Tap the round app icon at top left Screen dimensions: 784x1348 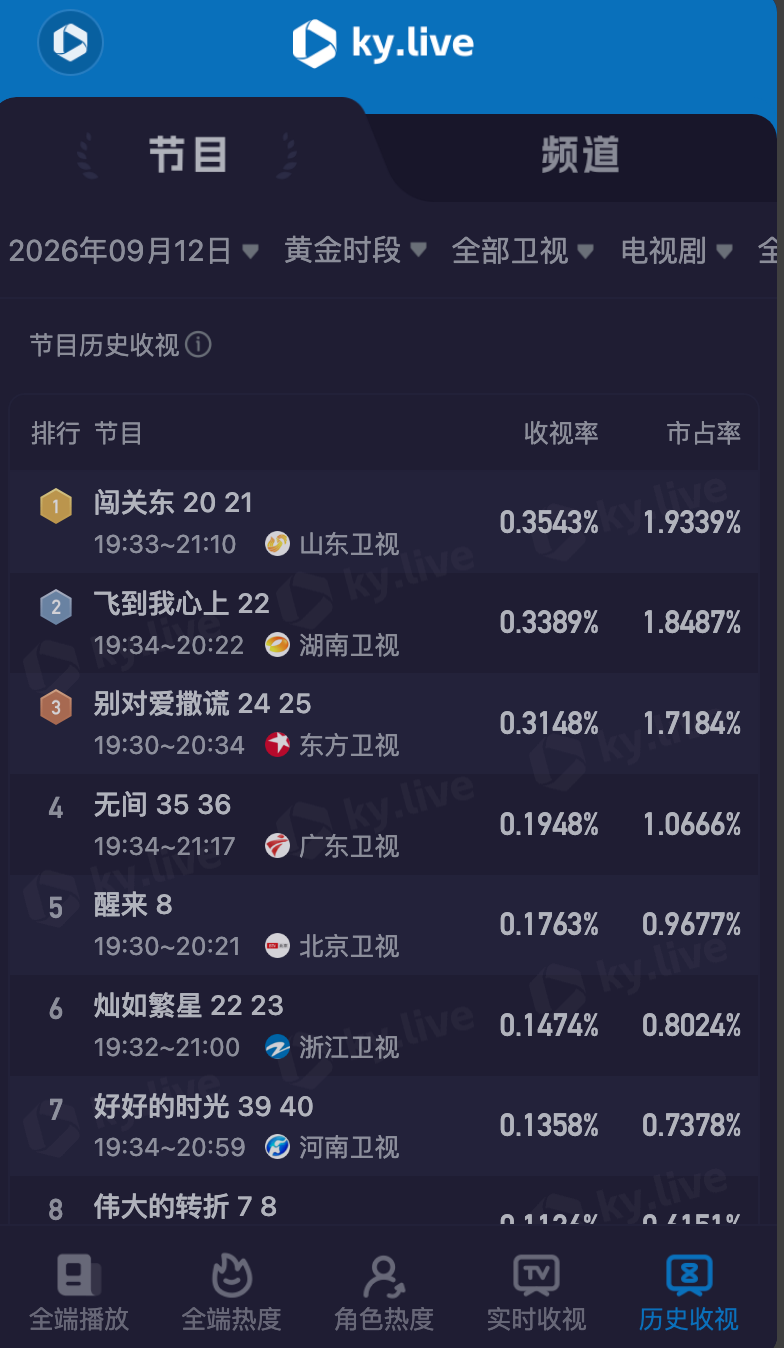[x=70, y=42]
